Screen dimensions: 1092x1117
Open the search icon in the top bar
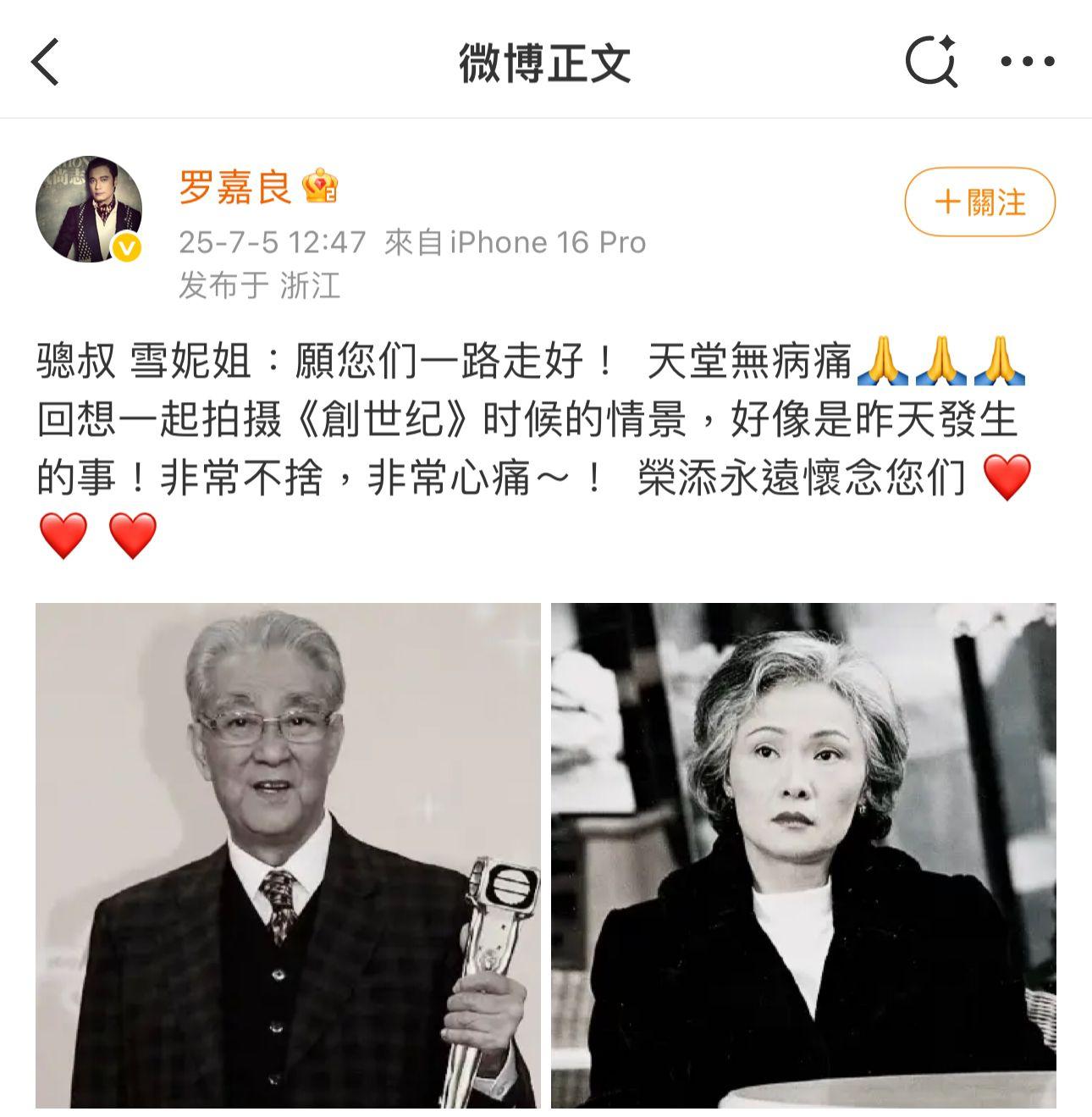pyautogui.click(x=931, y=62)
